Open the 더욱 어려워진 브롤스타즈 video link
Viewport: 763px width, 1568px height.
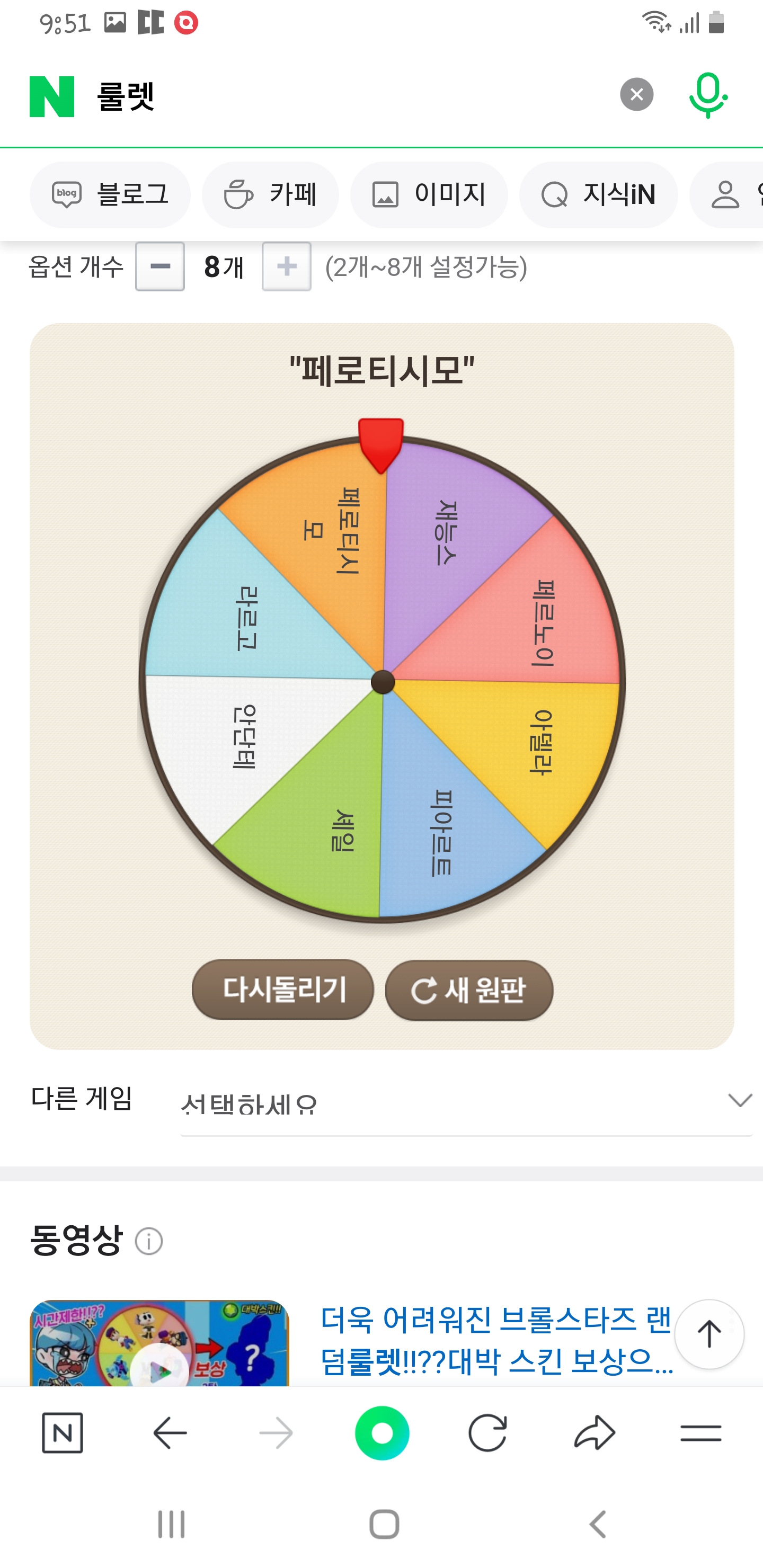(x=496, y=1340)
